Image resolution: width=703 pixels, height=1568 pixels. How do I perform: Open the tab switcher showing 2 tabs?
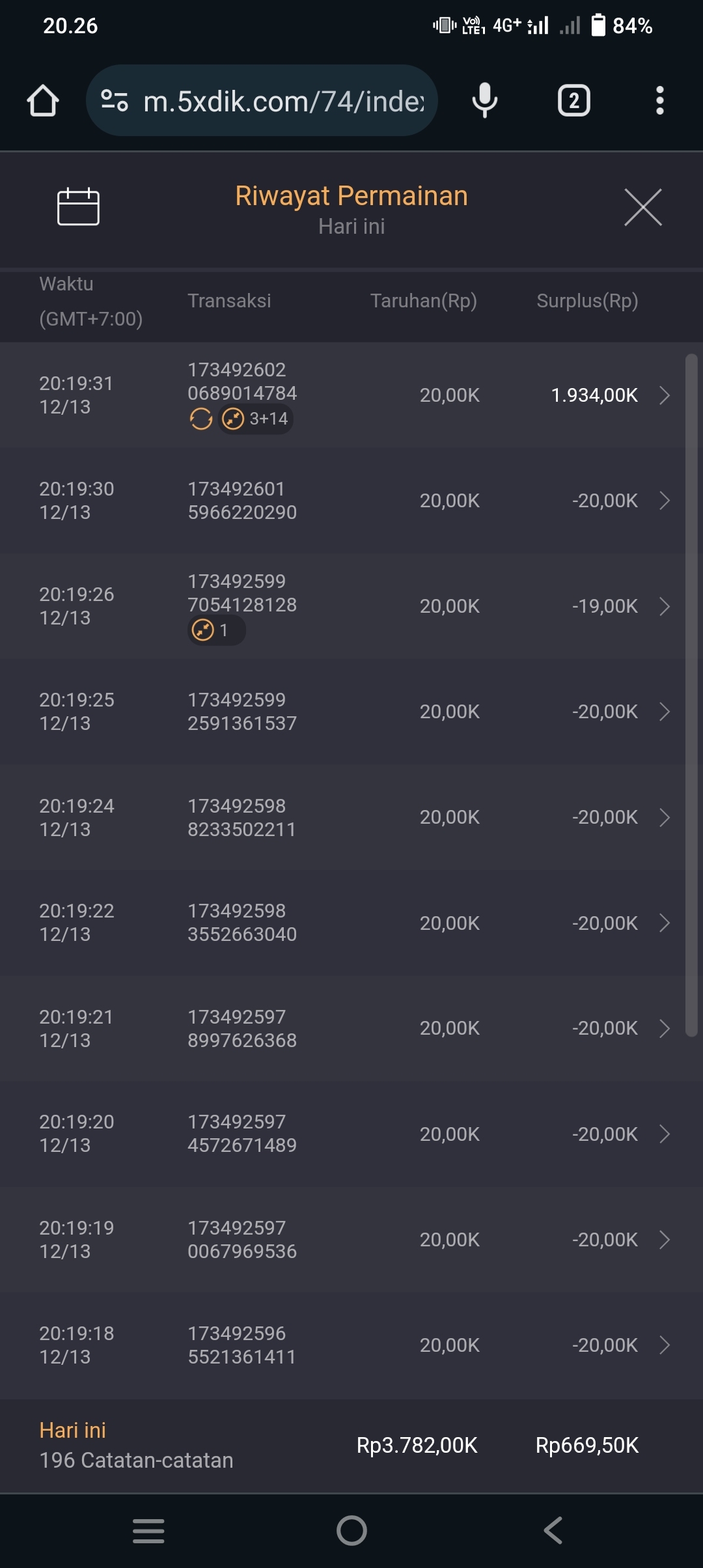tap(573, 101)
